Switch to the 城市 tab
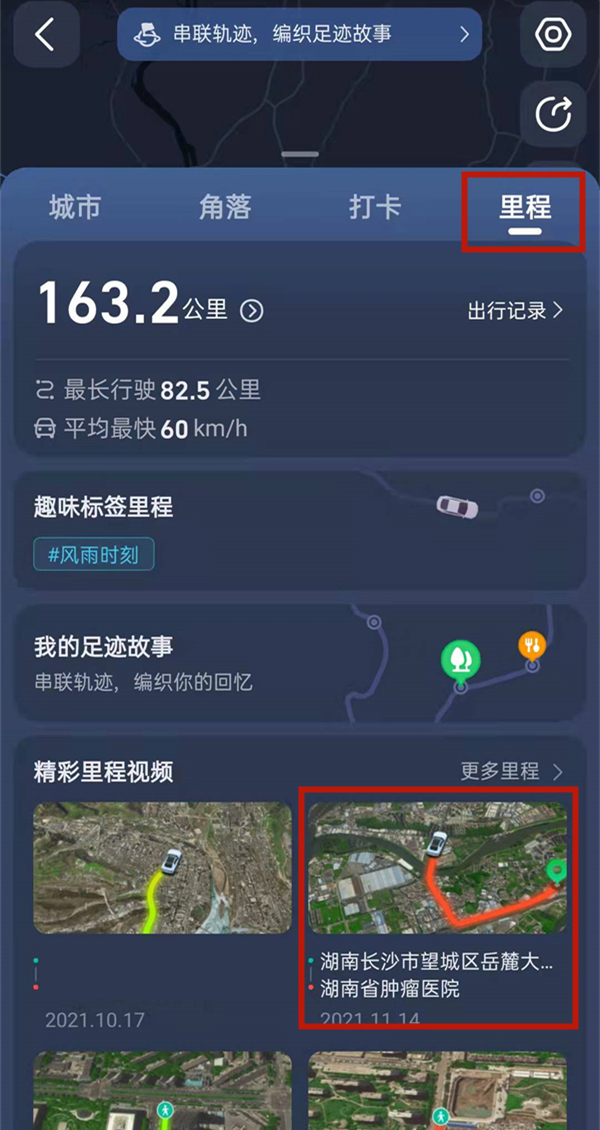 coord(75,208)
